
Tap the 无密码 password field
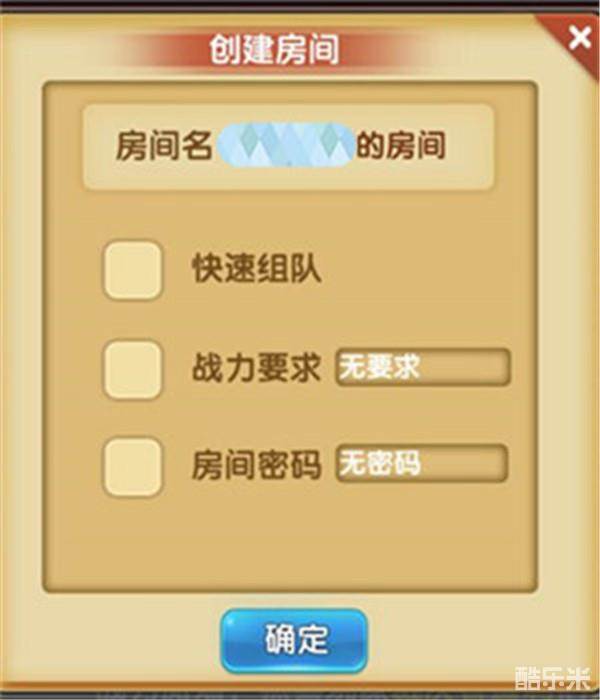(x=422, y=464)
